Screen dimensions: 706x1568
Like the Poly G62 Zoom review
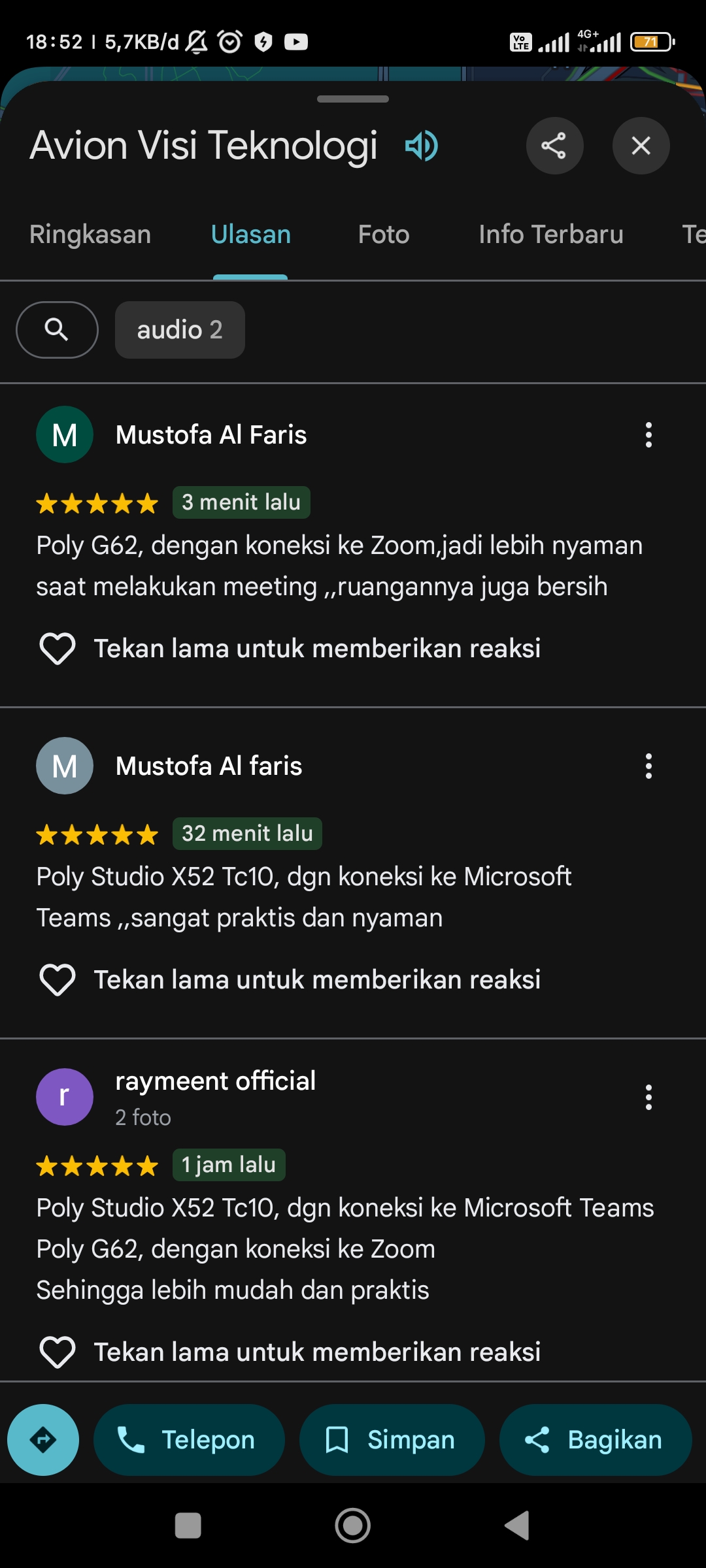[58, 649]
